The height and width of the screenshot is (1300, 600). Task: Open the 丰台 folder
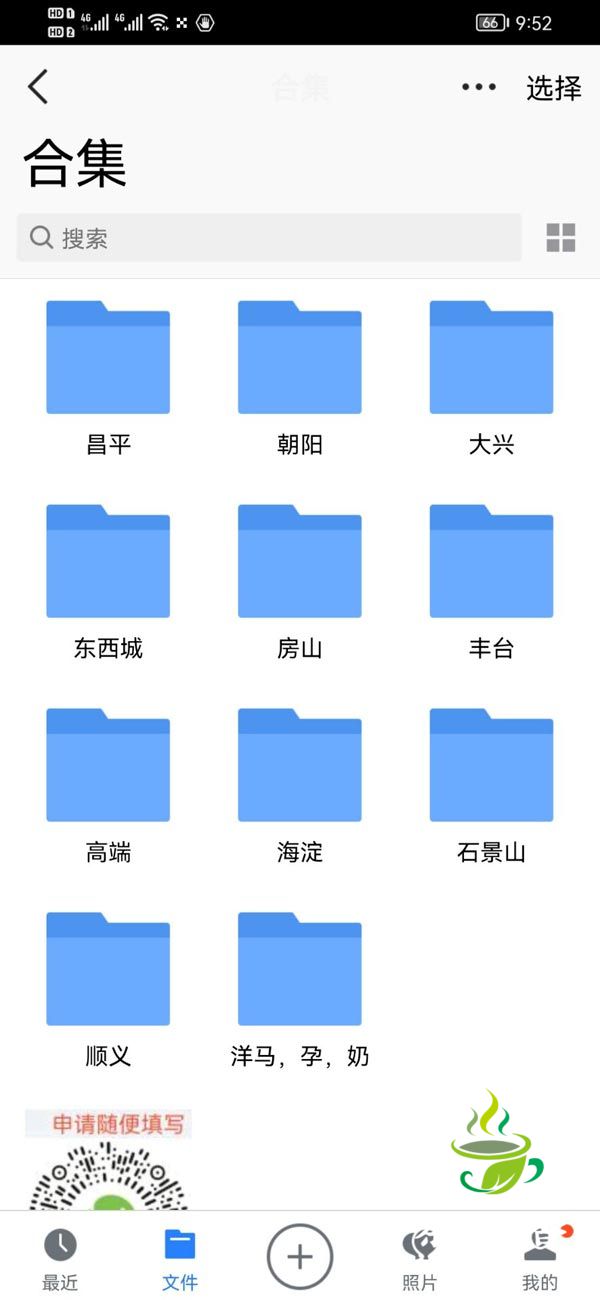(x=491, y=562)
